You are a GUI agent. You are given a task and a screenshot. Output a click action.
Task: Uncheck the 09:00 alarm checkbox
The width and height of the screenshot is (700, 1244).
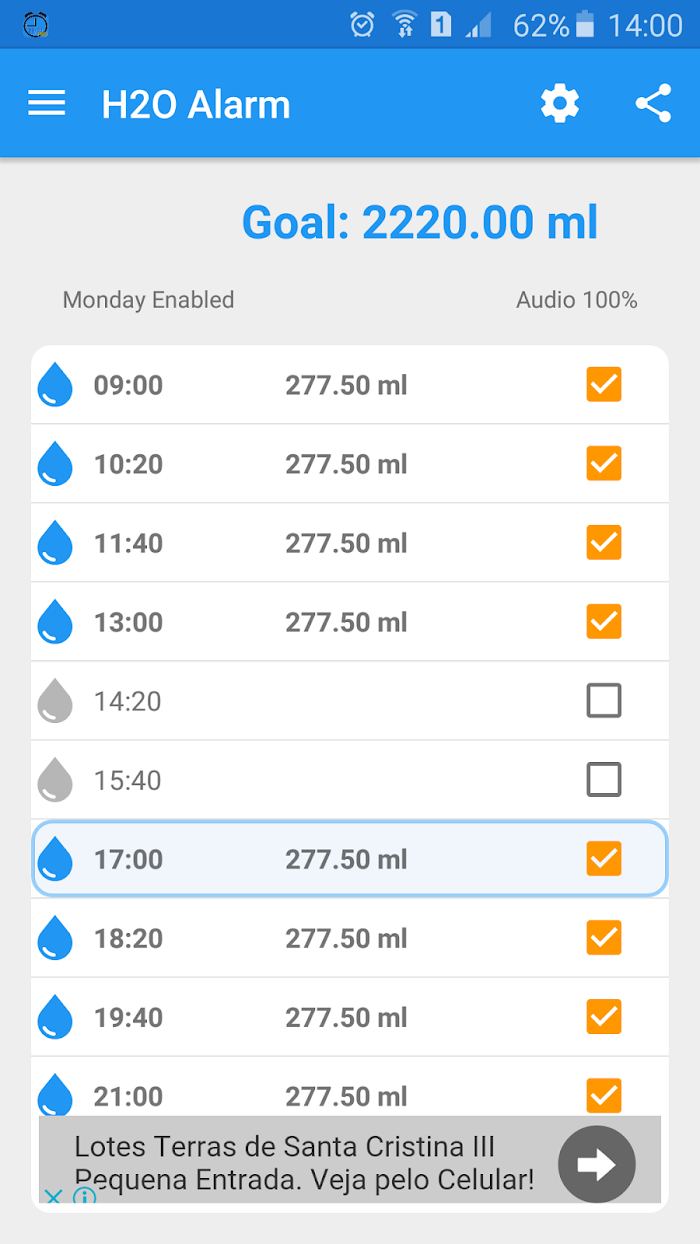(604, 384)
